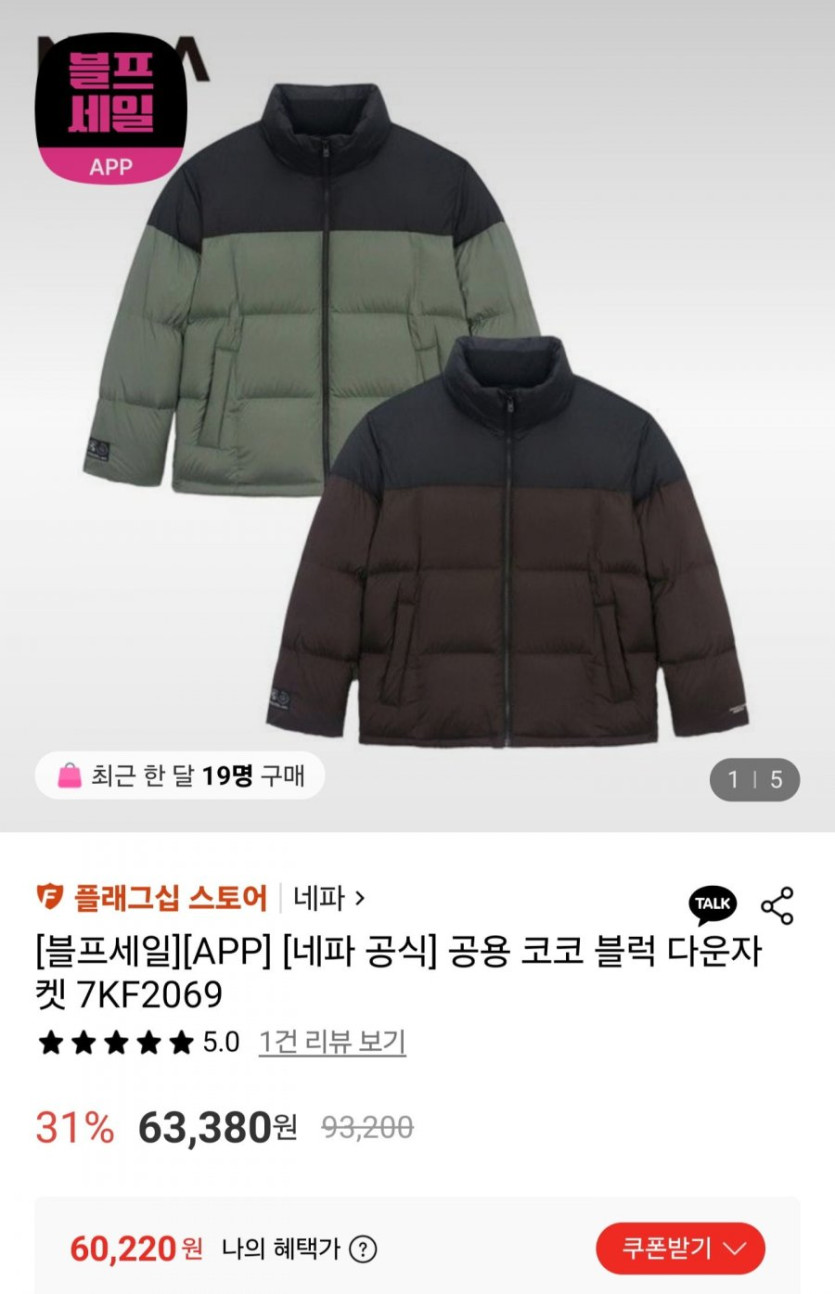The image size is (835, 1294).
Task: Open the 네파 brand store link
Action: (x=329, y=897)
